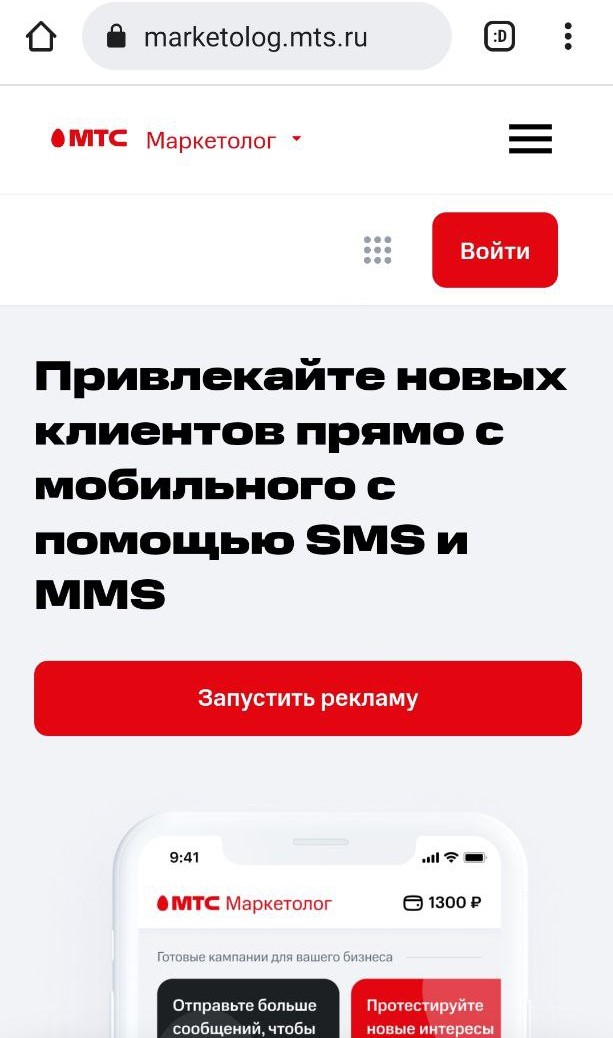Tap the Войти login button
Image resolution: width=613 pixels, height=1038 pixels.
click(495, 250)
